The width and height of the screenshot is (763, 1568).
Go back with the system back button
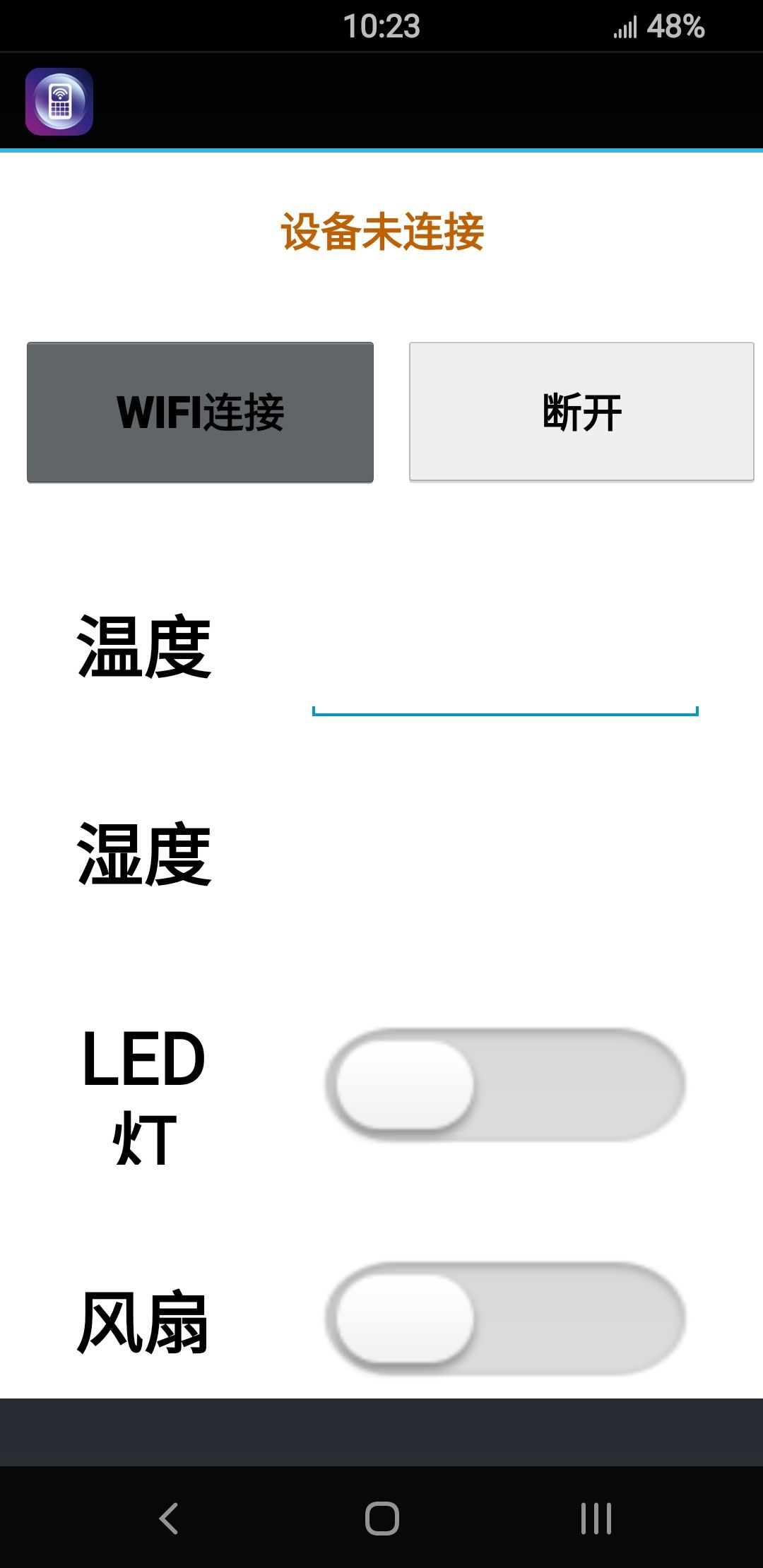(x=169, y=1518)
